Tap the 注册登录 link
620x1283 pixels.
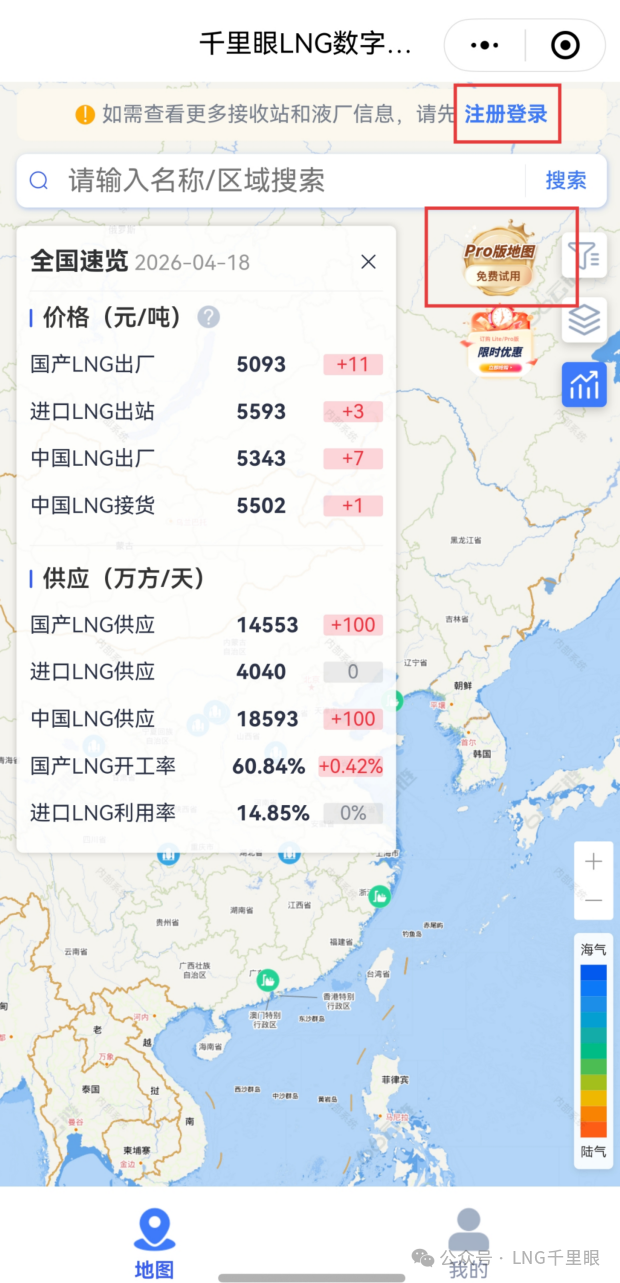coord(506,114)
